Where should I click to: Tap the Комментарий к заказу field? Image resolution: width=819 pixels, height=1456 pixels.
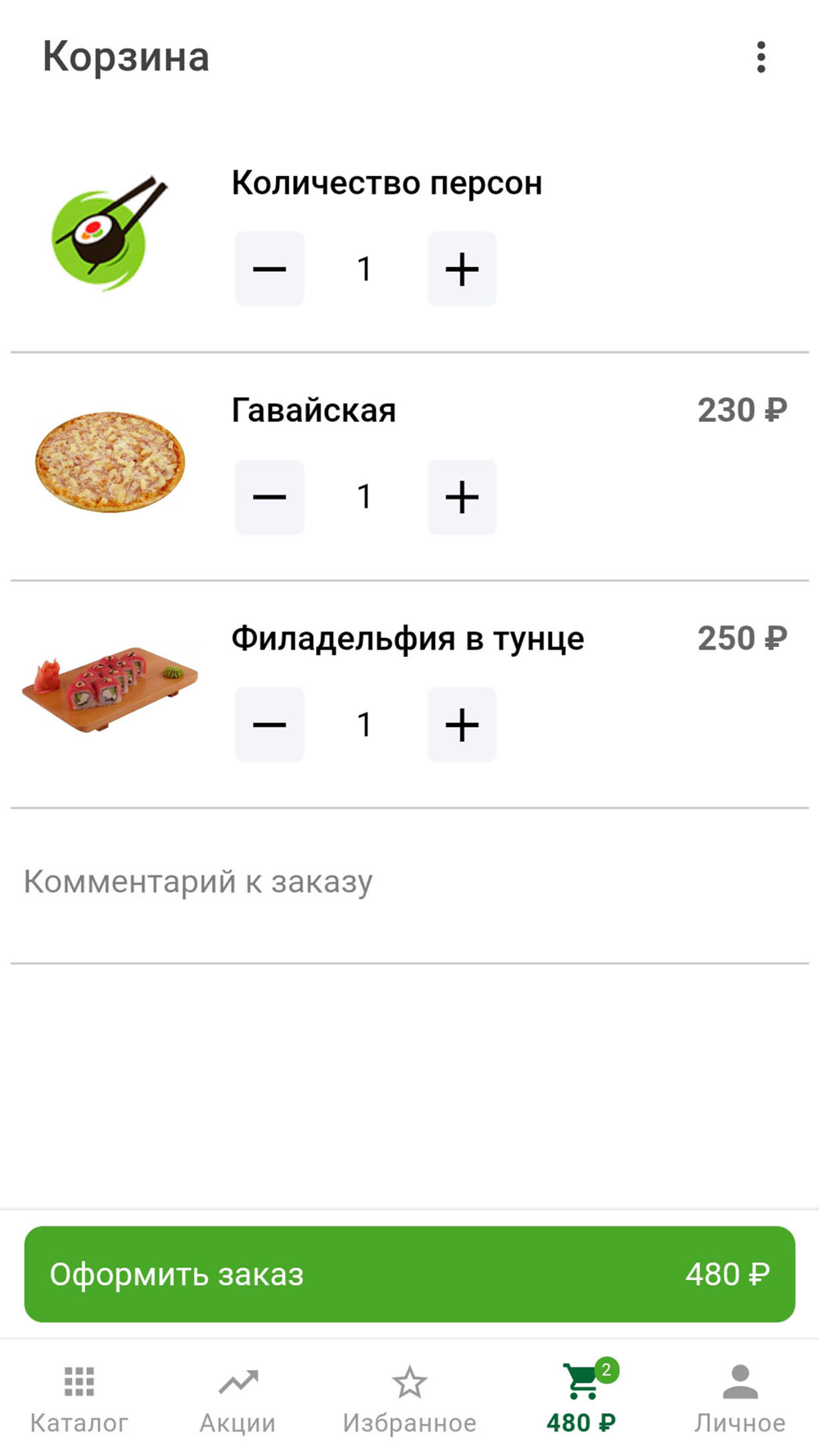point(409,882)
